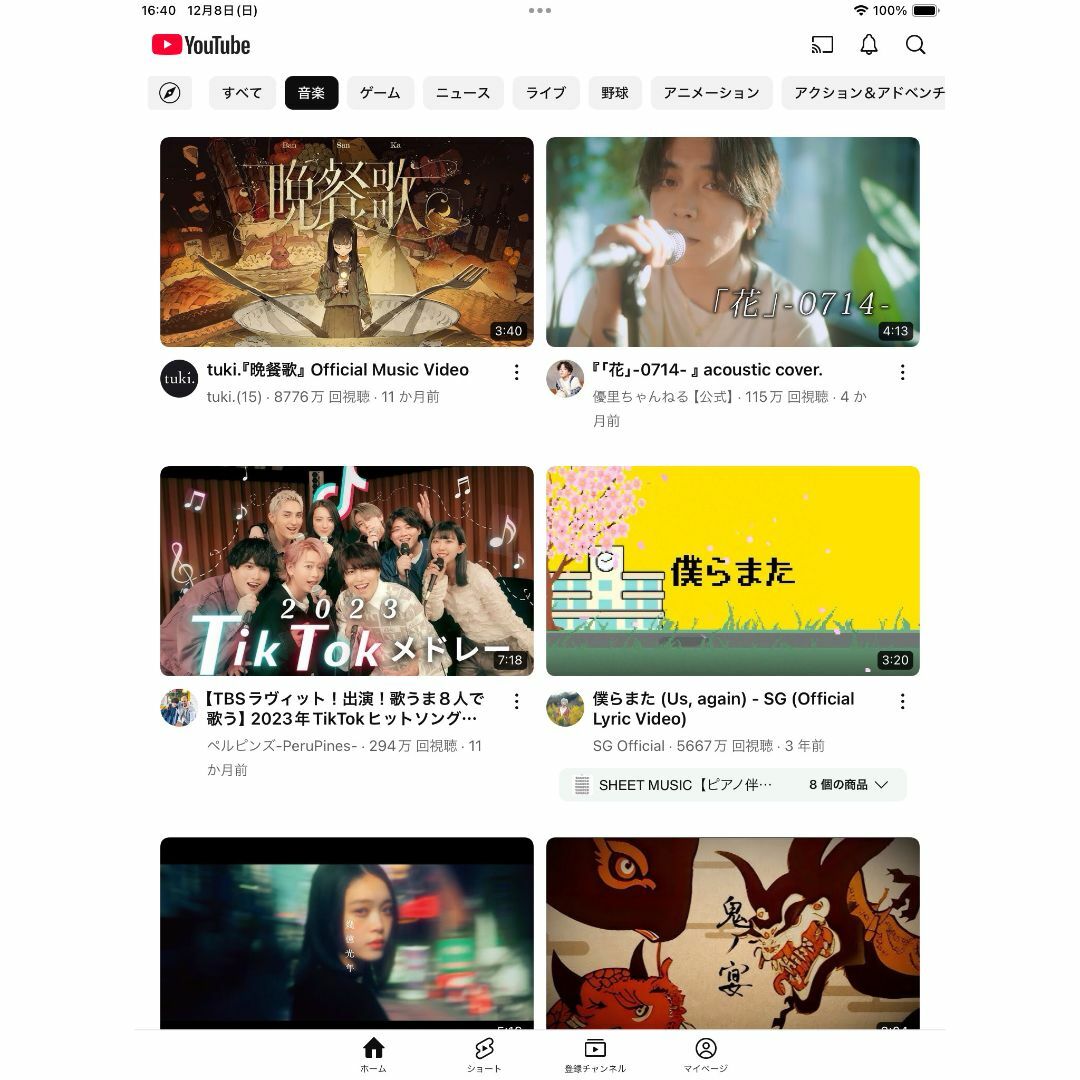Image resolution: width=1080 pixels, height=1080 pixels.
Task: Filter videos by 野球
Action: pyautogui.click(x=615, y=93)
